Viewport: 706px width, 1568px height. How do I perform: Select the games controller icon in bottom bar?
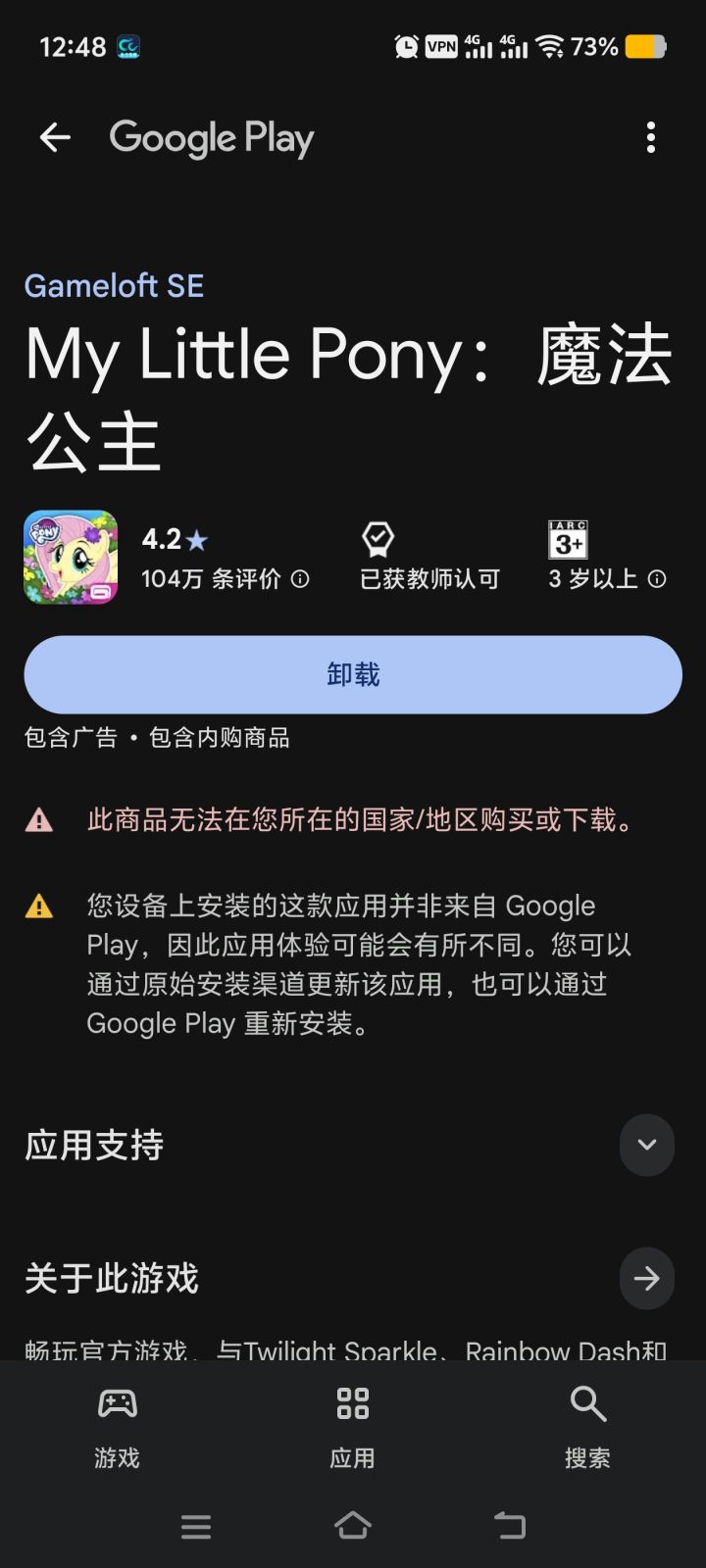click(117, 1404)
